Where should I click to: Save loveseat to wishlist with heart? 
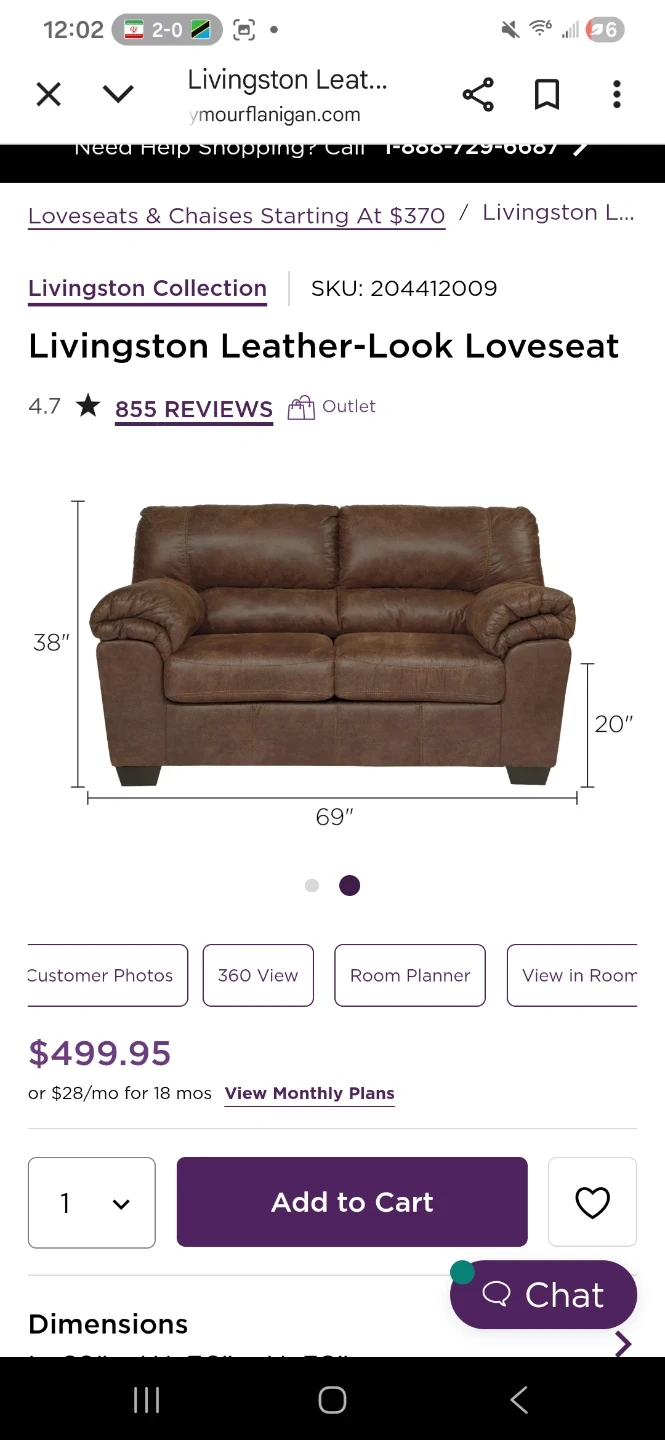[x=592, y=1202]
